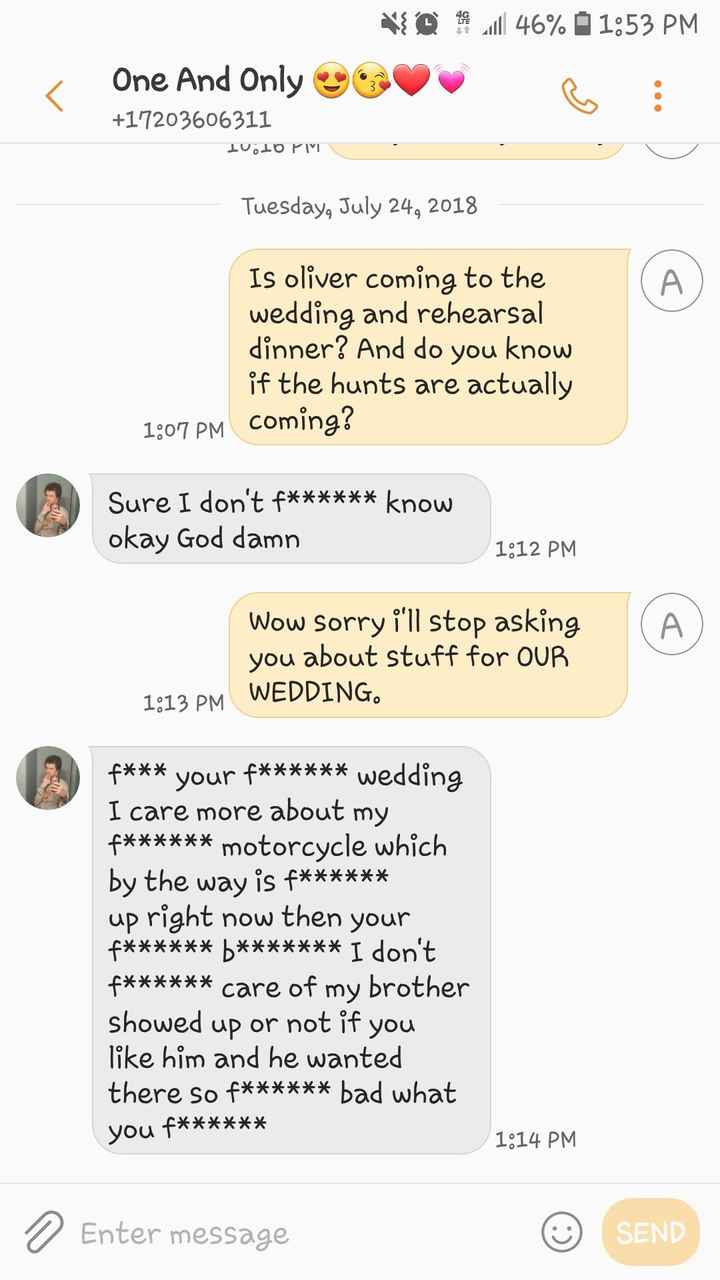Tap the 1:14 PM timestamp
Viewport: 720px width, 1280px height.
pos(536,1138)
